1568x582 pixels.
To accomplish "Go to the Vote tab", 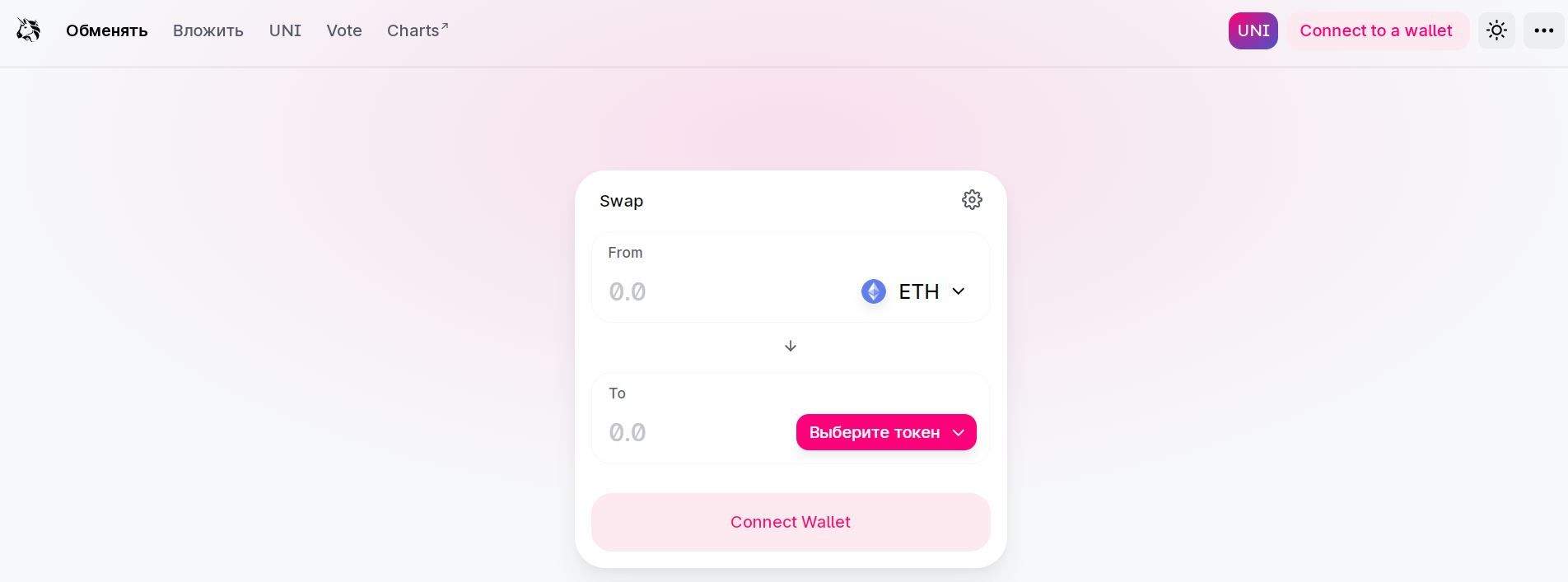I will [x=343, y=30].
